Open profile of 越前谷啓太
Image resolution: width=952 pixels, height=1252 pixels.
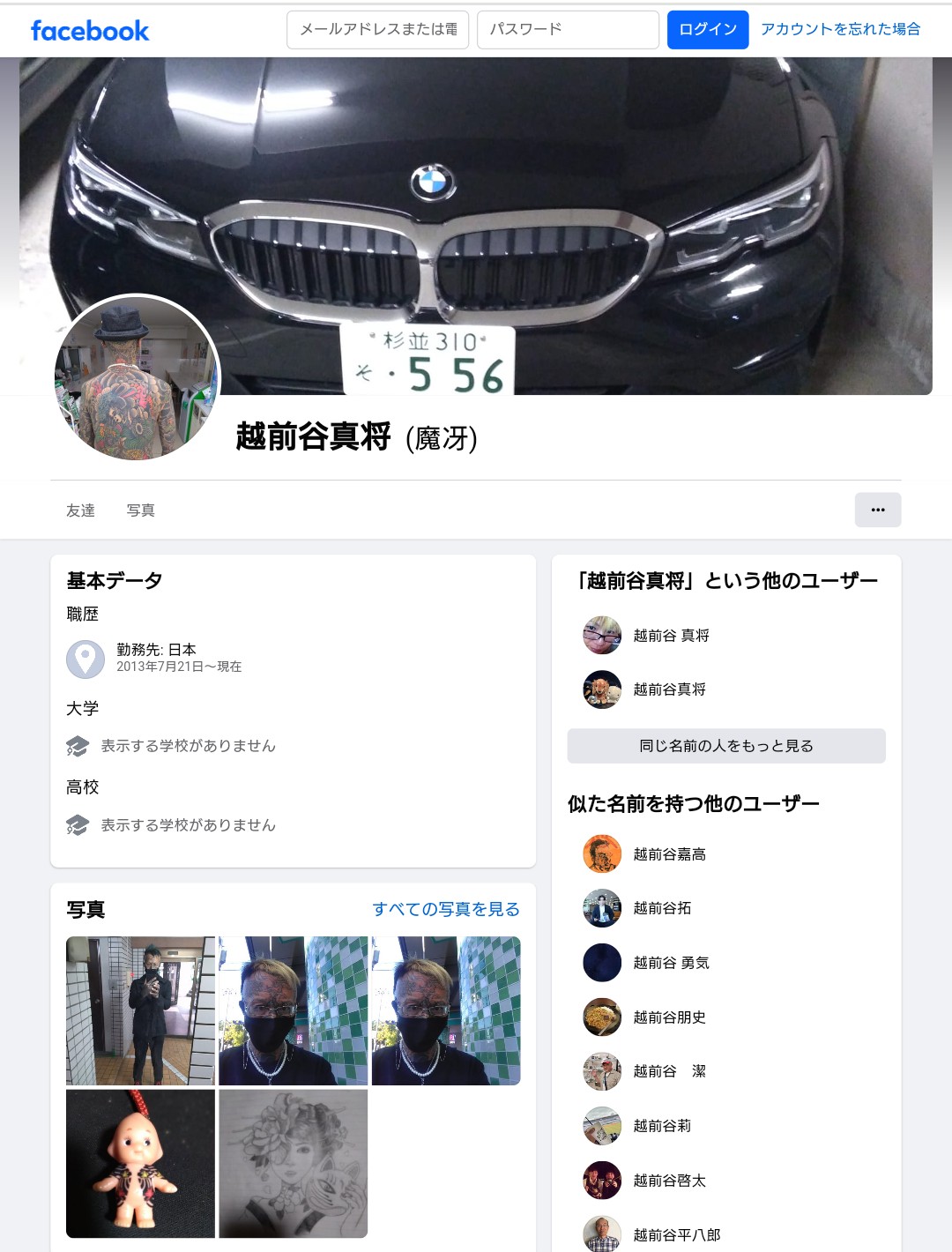coord(669,1181)
